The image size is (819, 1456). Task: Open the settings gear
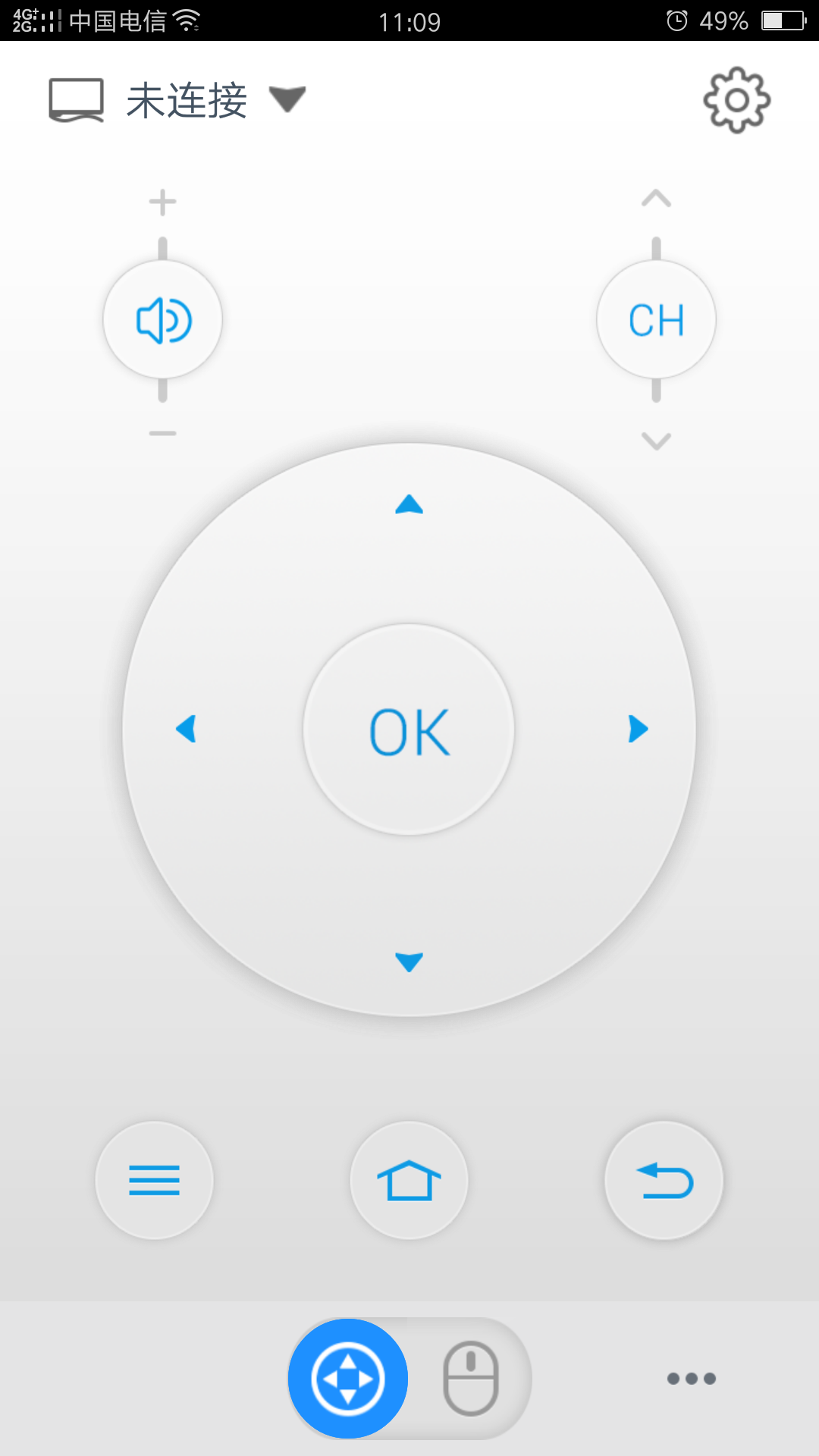pos(736,100)
